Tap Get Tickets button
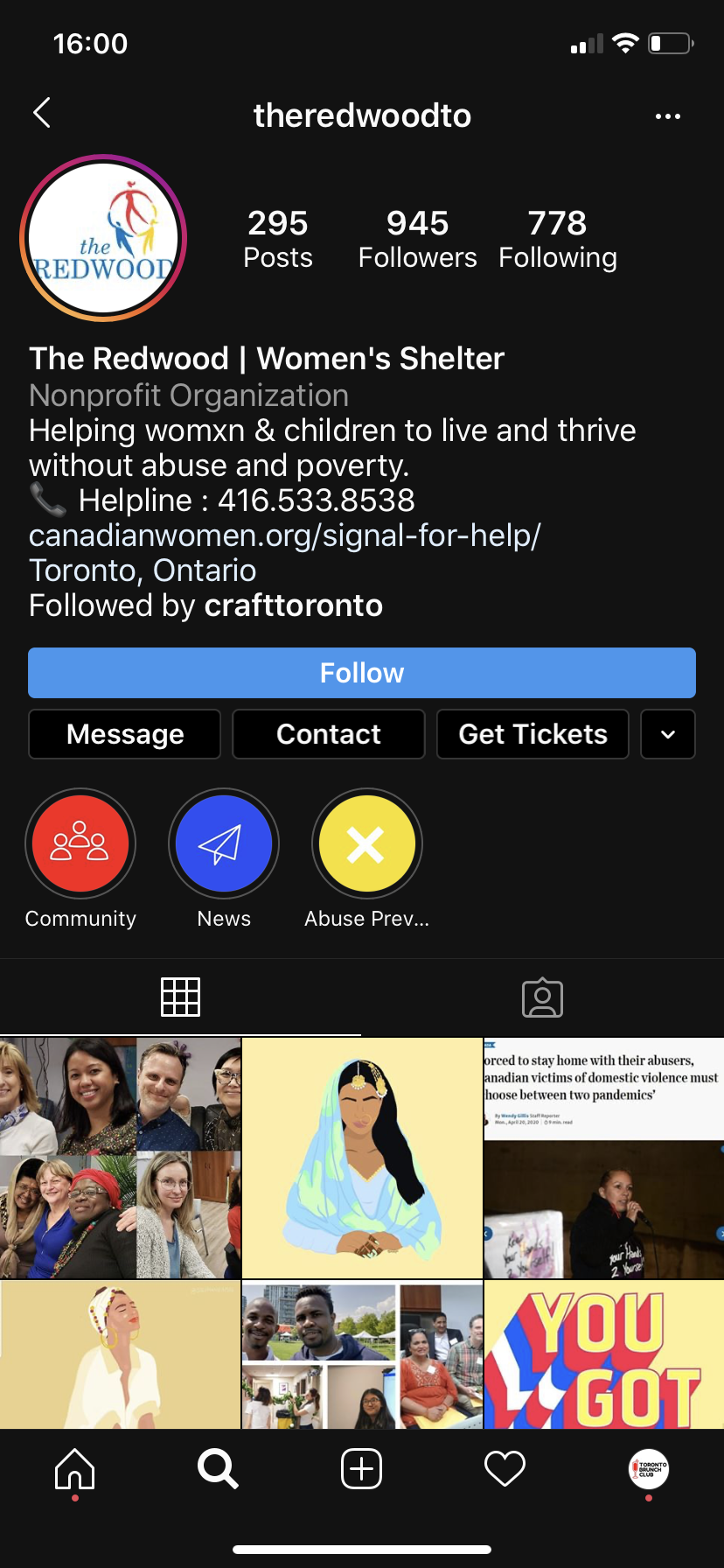The width and height of the screenshot is (724, 1568). [533, 734]
